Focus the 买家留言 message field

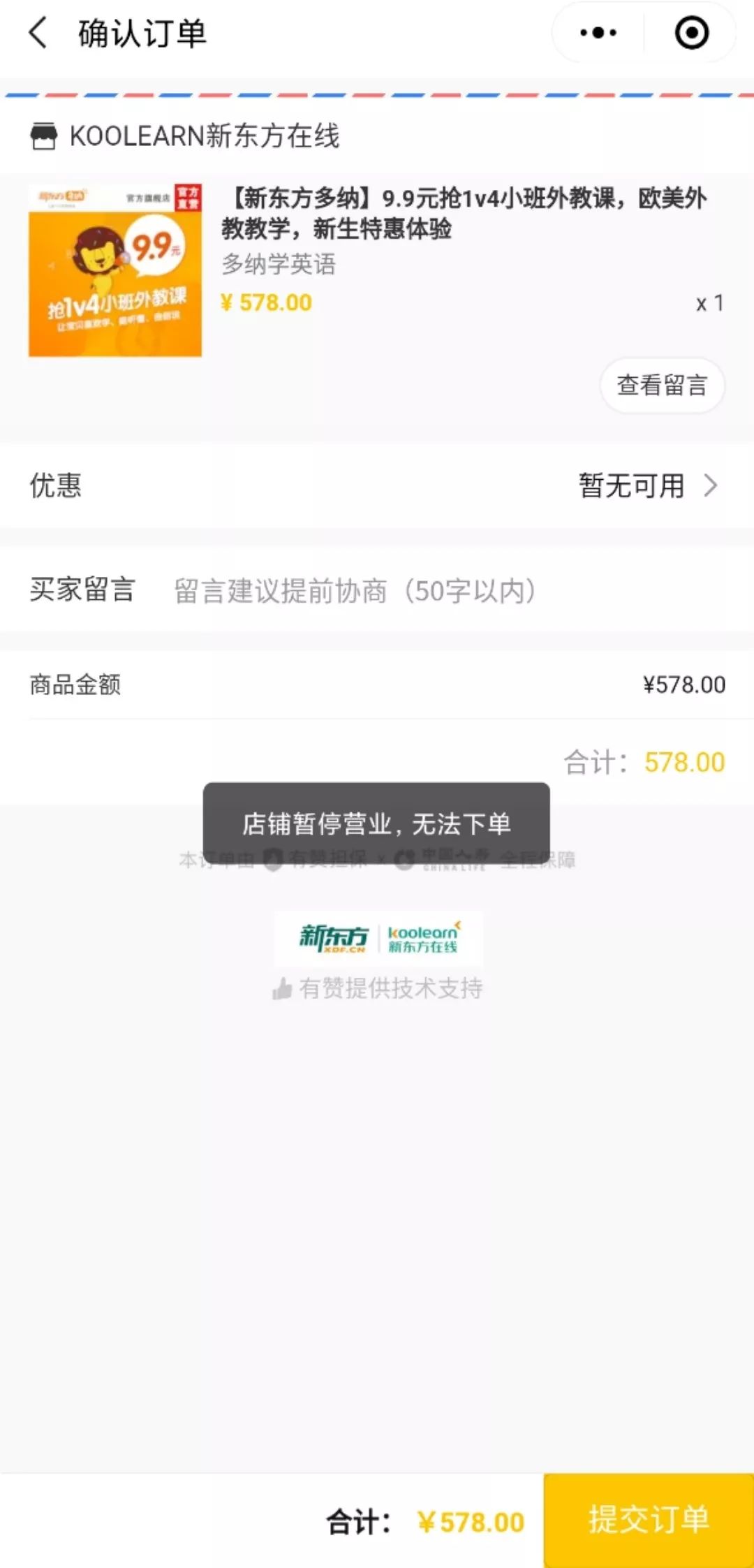coord(447,591)
